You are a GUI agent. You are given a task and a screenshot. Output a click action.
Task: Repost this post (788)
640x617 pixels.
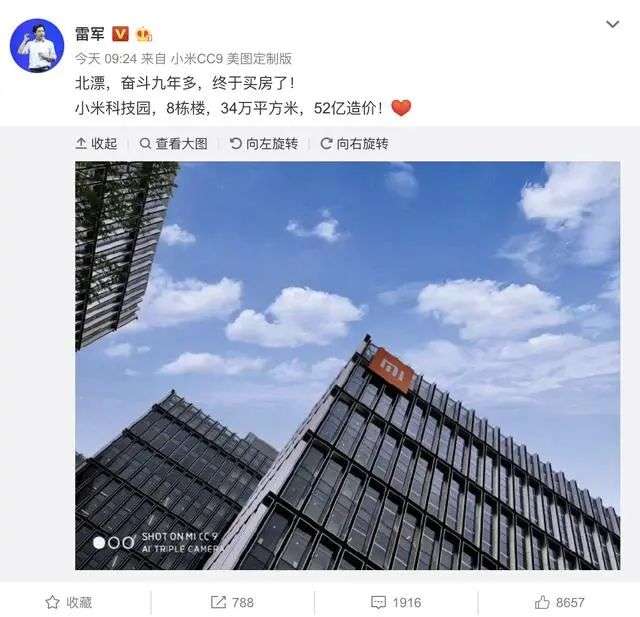click(232, 602)
